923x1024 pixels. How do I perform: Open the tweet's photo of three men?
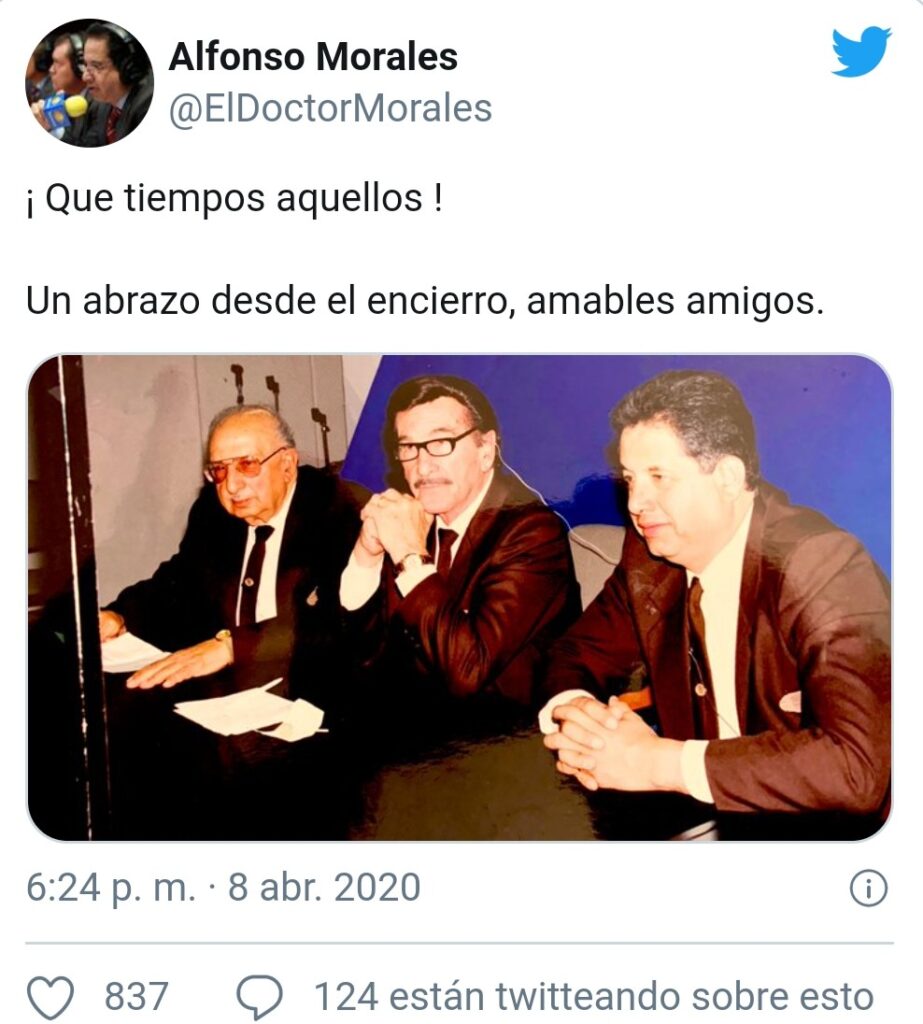459,597
